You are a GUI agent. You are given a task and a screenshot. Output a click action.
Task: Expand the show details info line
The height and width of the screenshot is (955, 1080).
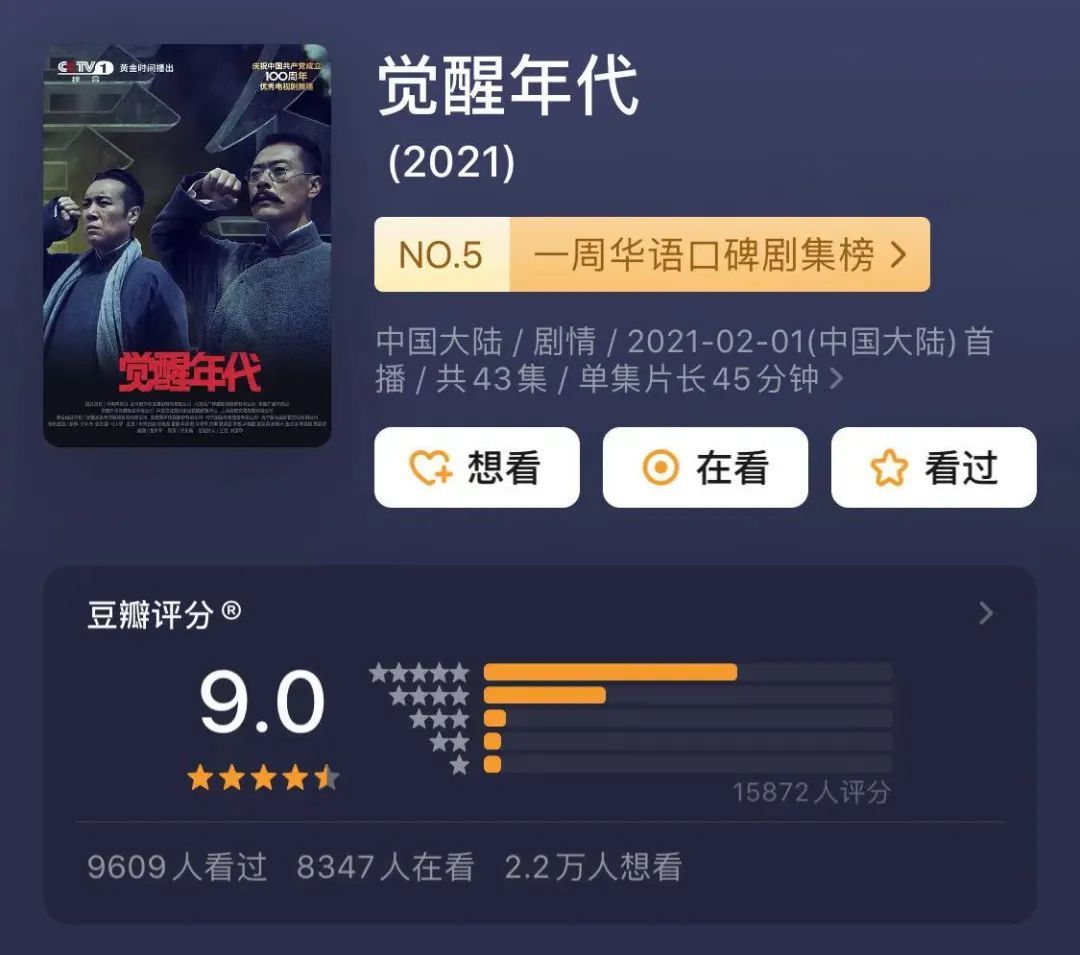pyautogui.click(x=837, y=380)
